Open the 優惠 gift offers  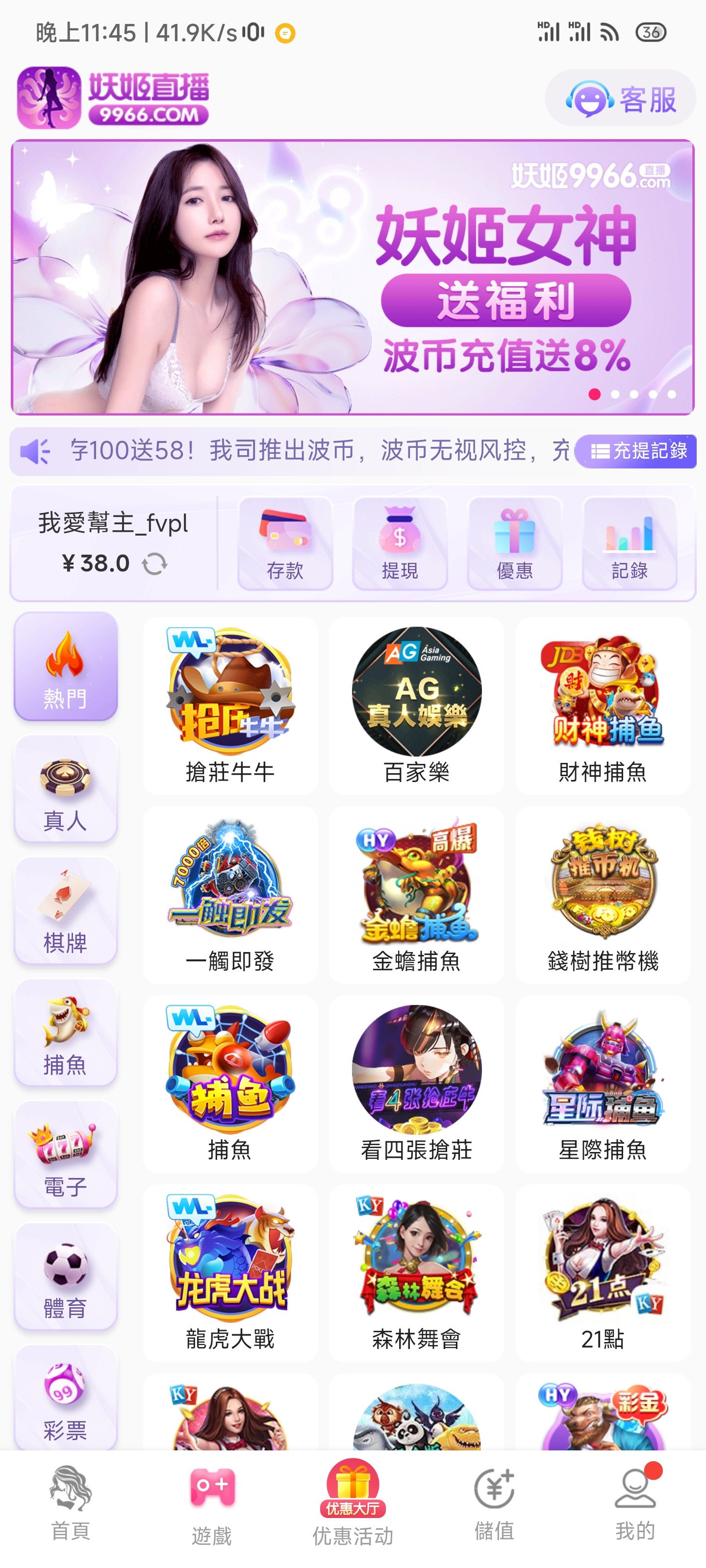514,543
